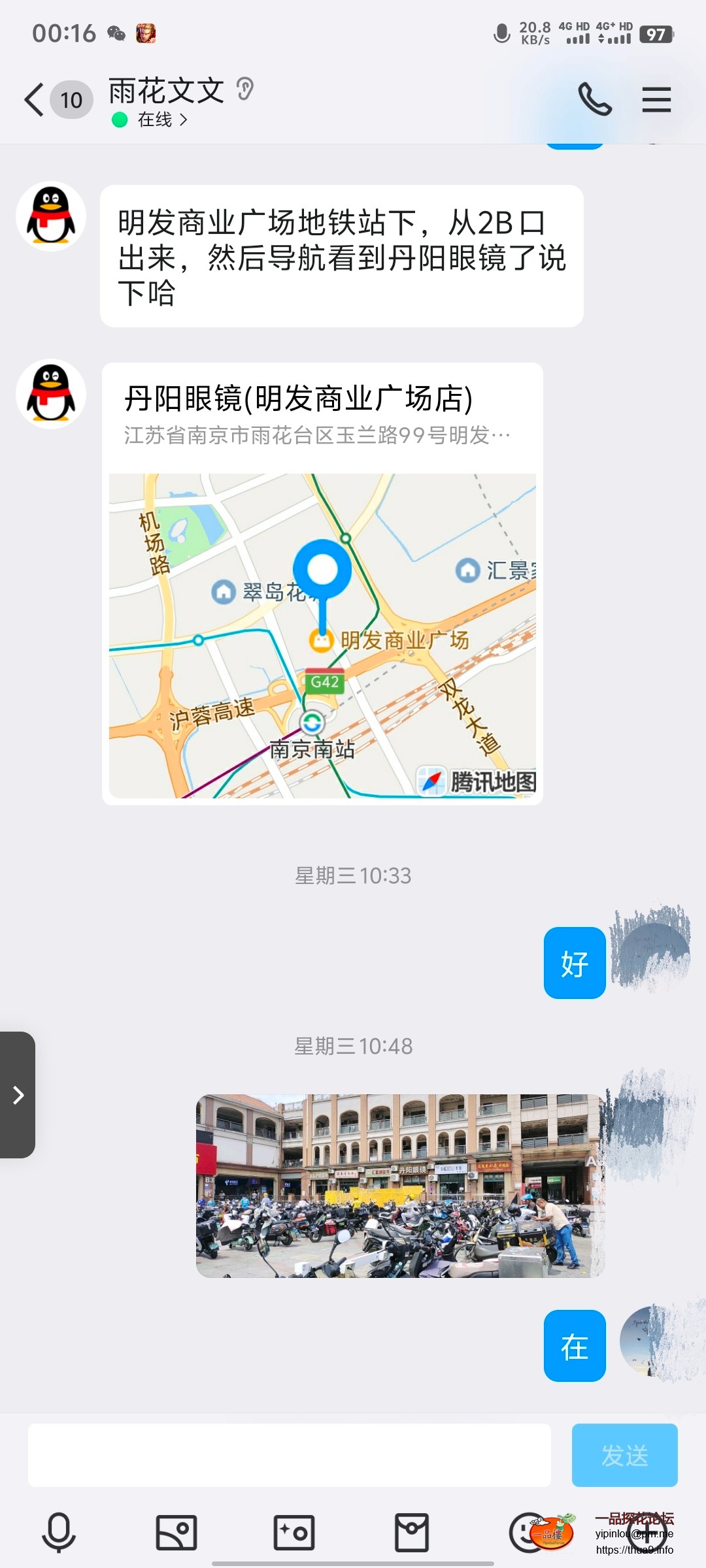Viewport: 706px width, 1568px height.
Task: View the sent storefront photo
Action: coord(400,1185)
